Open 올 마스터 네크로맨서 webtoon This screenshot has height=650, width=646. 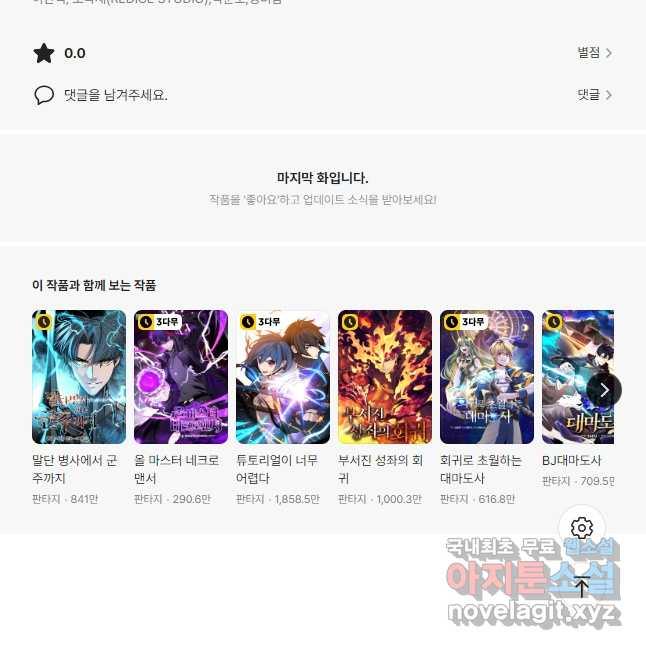(x=181, y=377)
